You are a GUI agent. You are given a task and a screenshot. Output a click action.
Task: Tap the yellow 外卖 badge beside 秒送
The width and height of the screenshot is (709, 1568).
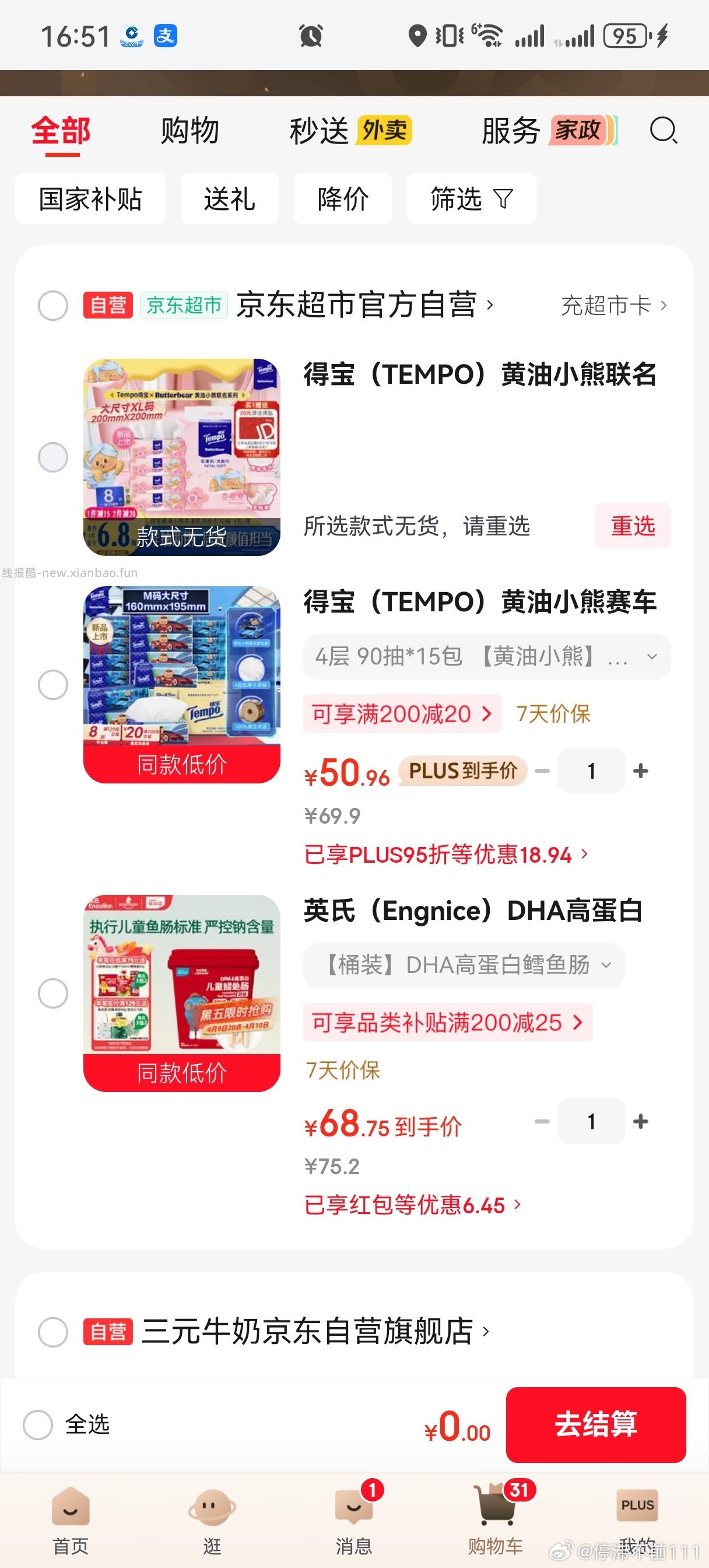click(x=385, y=130)
